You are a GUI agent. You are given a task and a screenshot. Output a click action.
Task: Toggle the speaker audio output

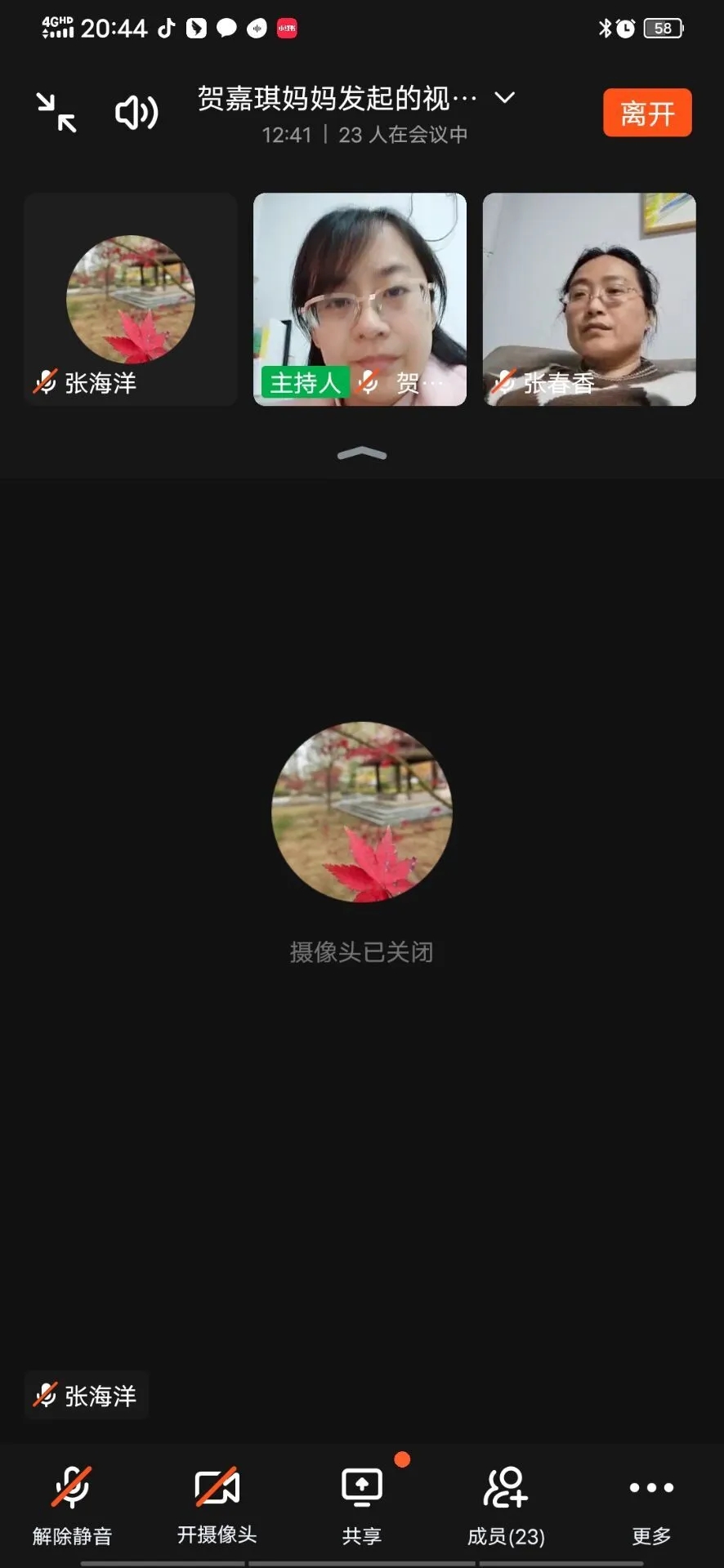coord(136,113)
